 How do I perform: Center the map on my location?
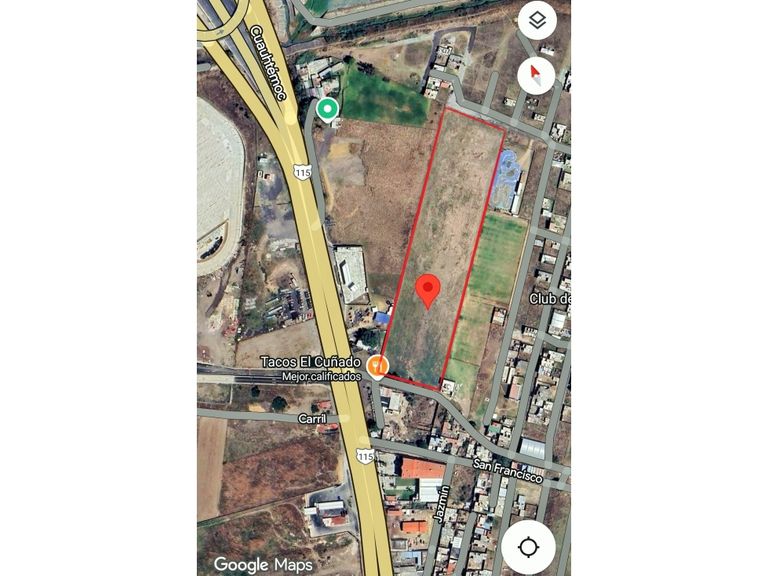pos(528,547)
